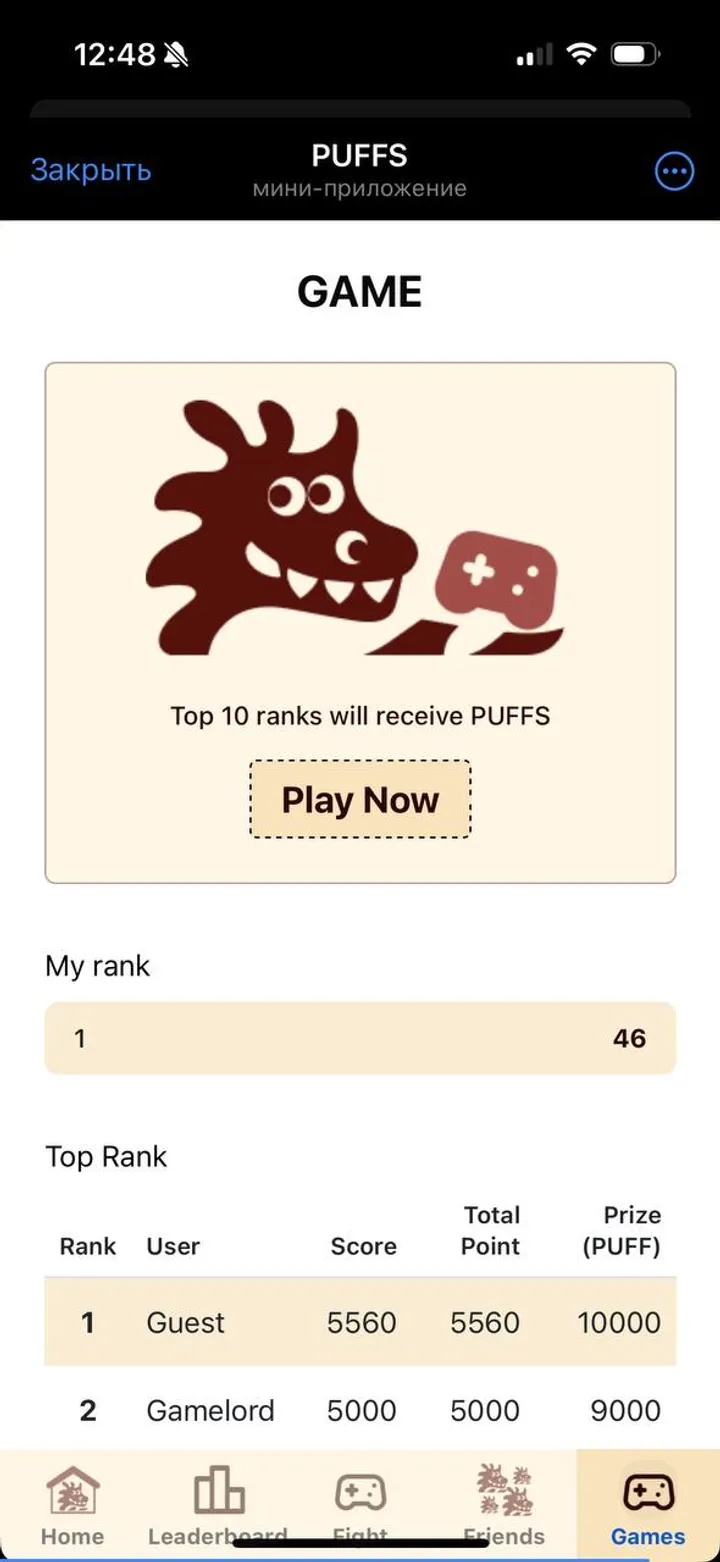Open the three-dot options menu
The image size is (720, 1562).
tap(674, 172)
